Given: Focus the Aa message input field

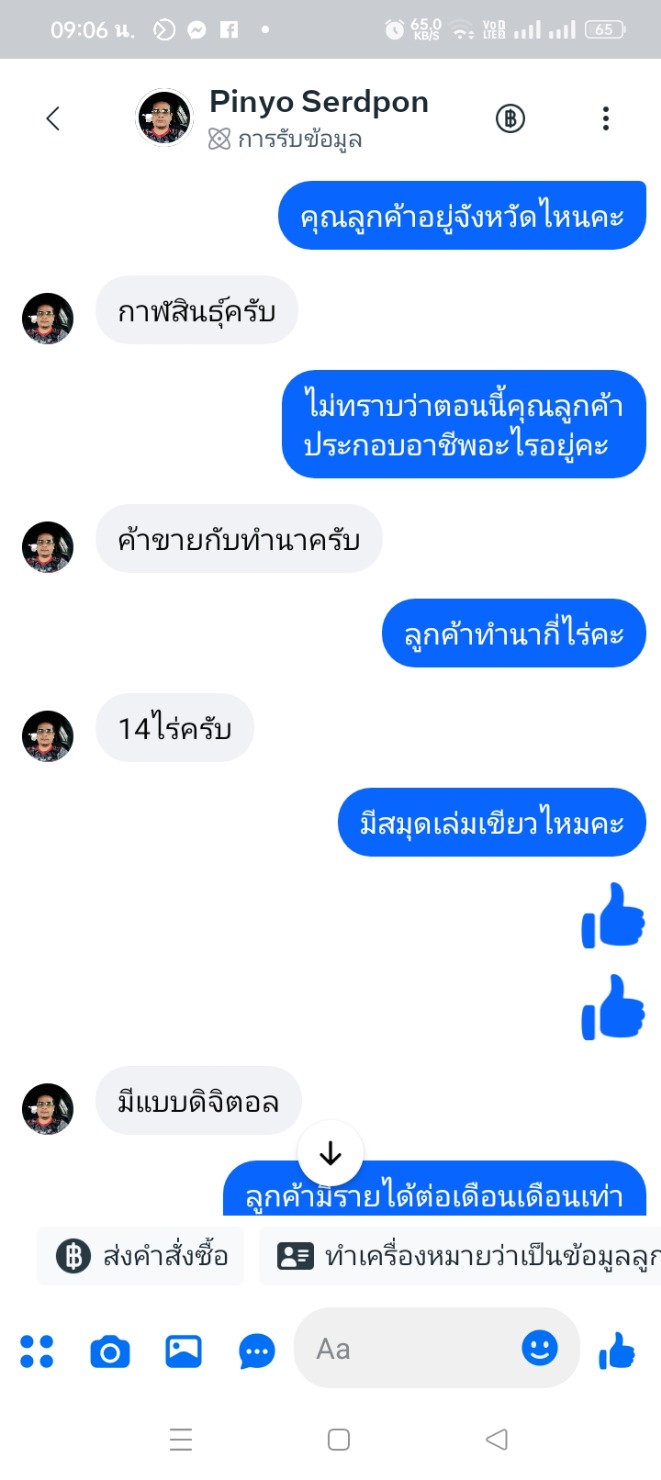Looking at the screenshot, I should [x=410, y=1349].
